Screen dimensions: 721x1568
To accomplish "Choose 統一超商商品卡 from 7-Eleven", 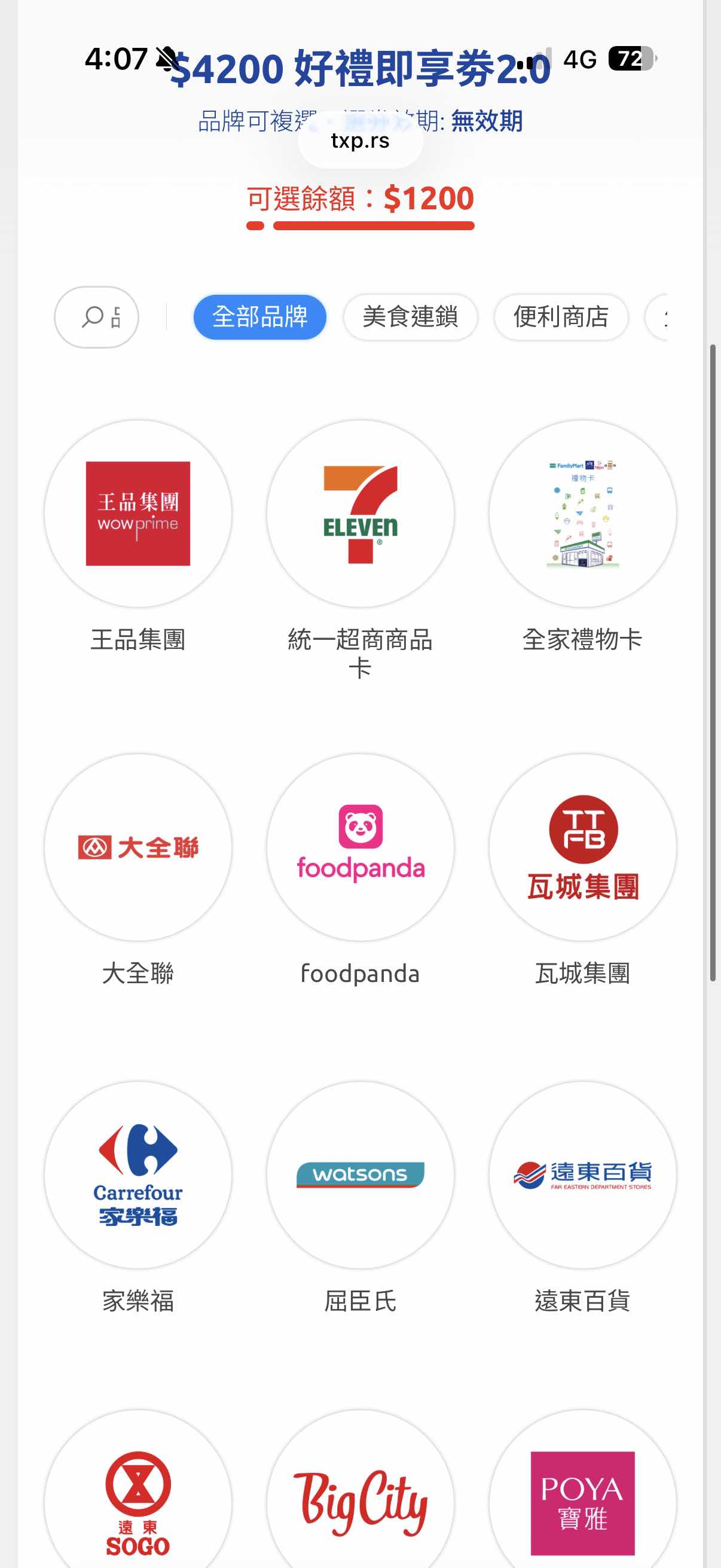I will (360, 514).
